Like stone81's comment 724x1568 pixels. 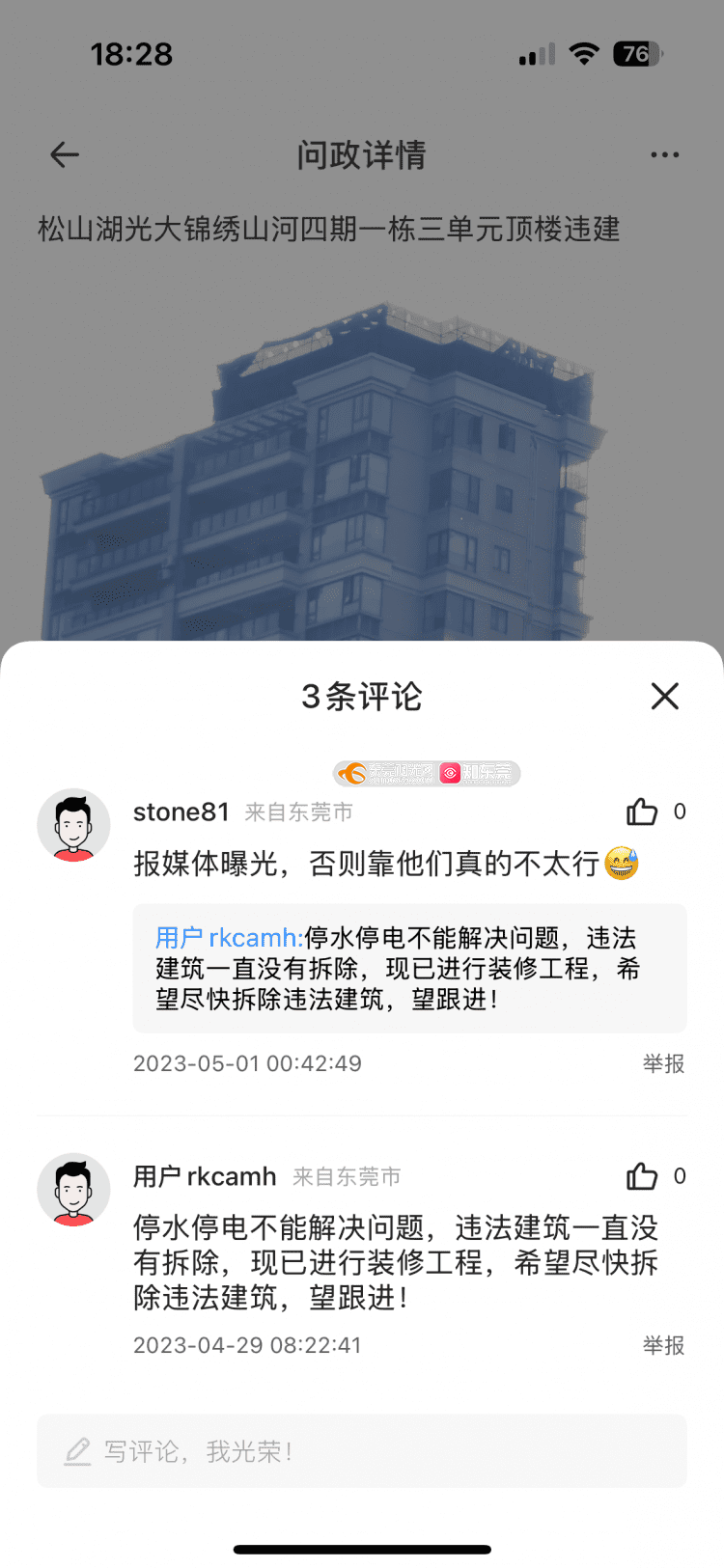(642, 812)
